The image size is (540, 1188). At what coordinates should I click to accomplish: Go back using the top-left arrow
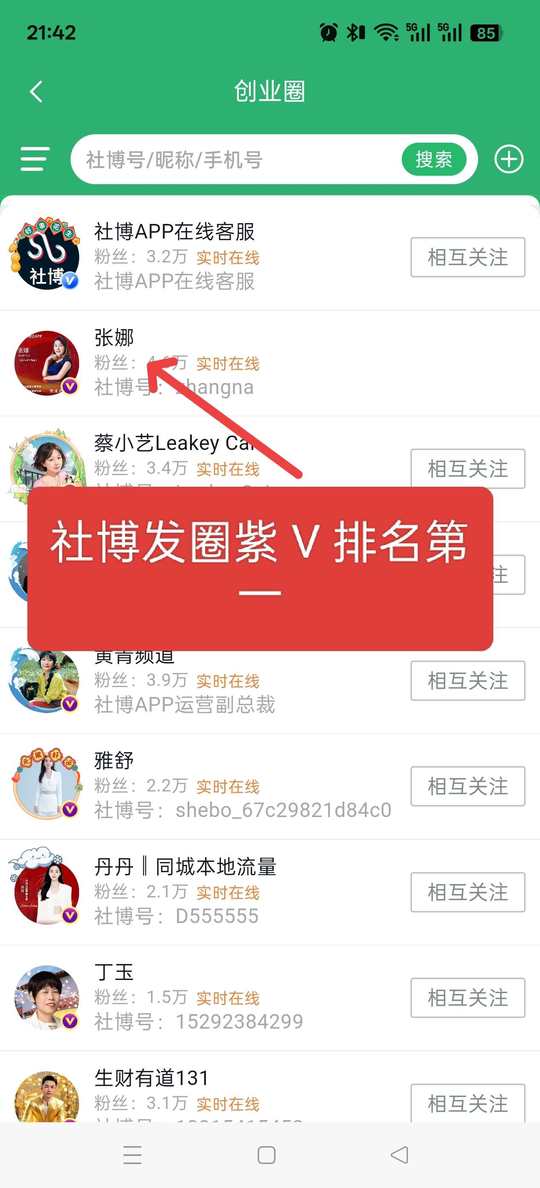(36, 92)
